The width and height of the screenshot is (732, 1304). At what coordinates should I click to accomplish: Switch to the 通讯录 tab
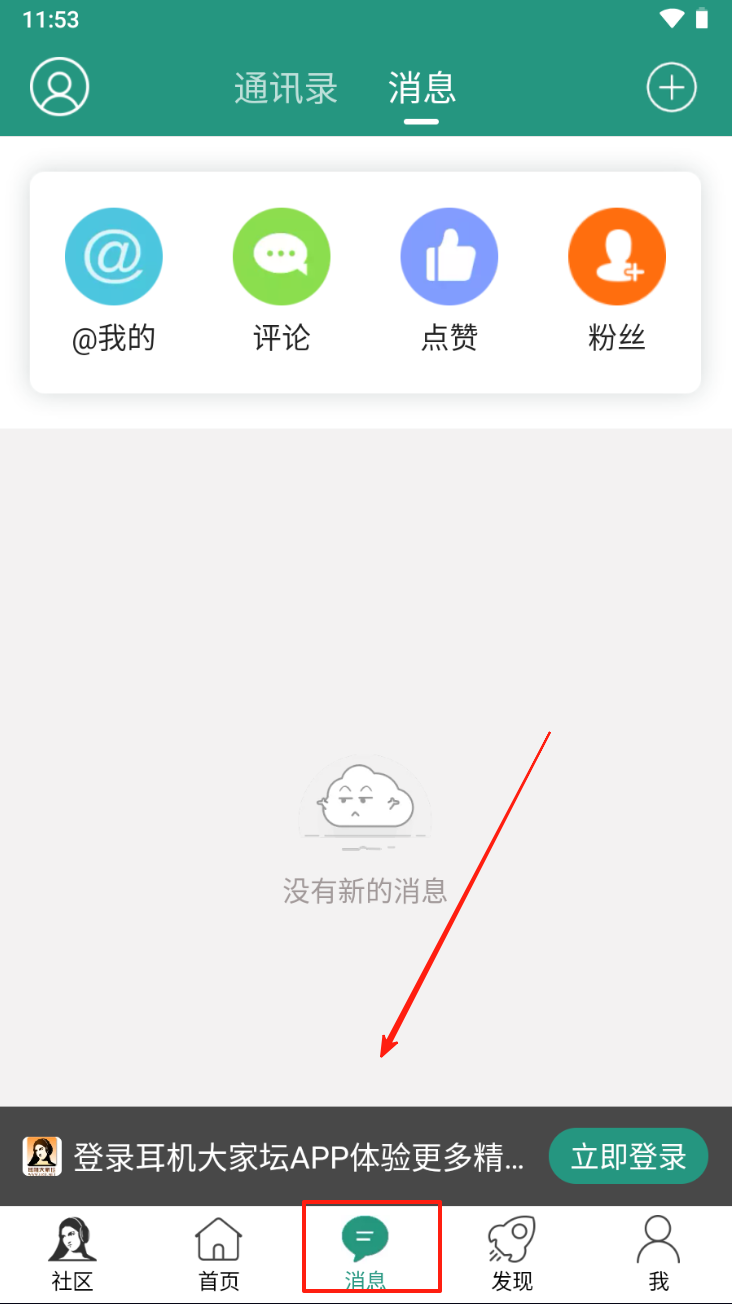[x=286, y=89]
